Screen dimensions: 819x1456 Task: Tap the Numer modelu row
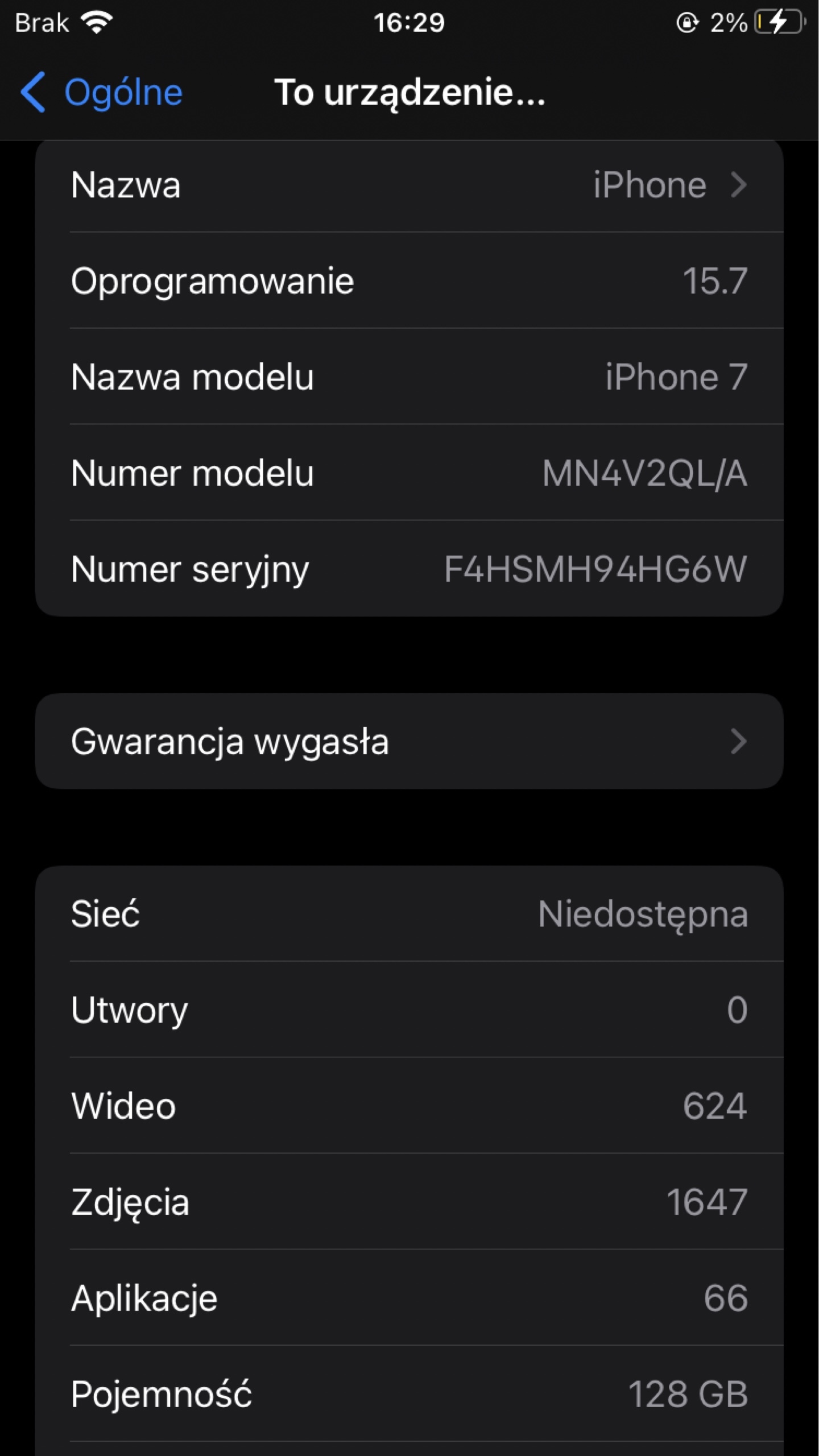[408, 473]
